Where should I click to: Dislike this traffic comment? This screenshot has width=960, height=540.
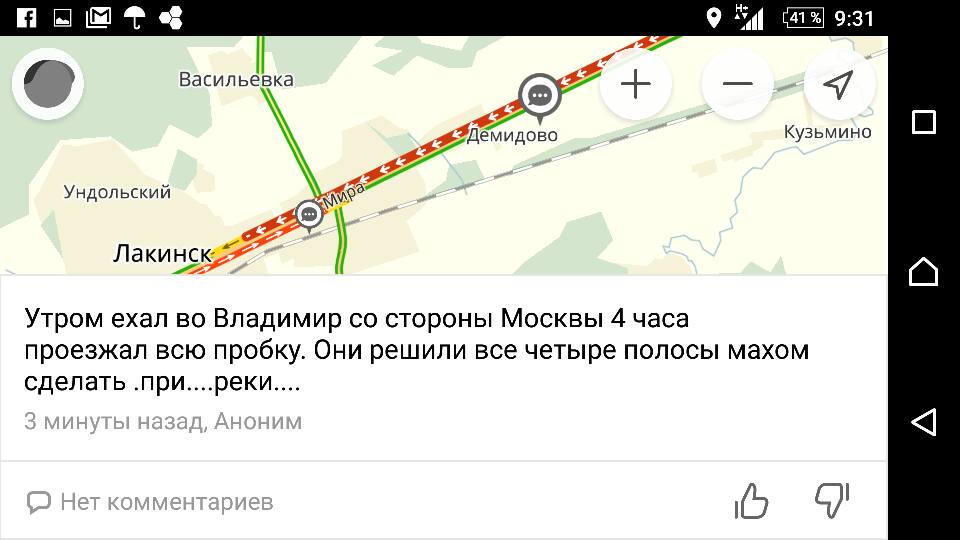tap(831, 500)
